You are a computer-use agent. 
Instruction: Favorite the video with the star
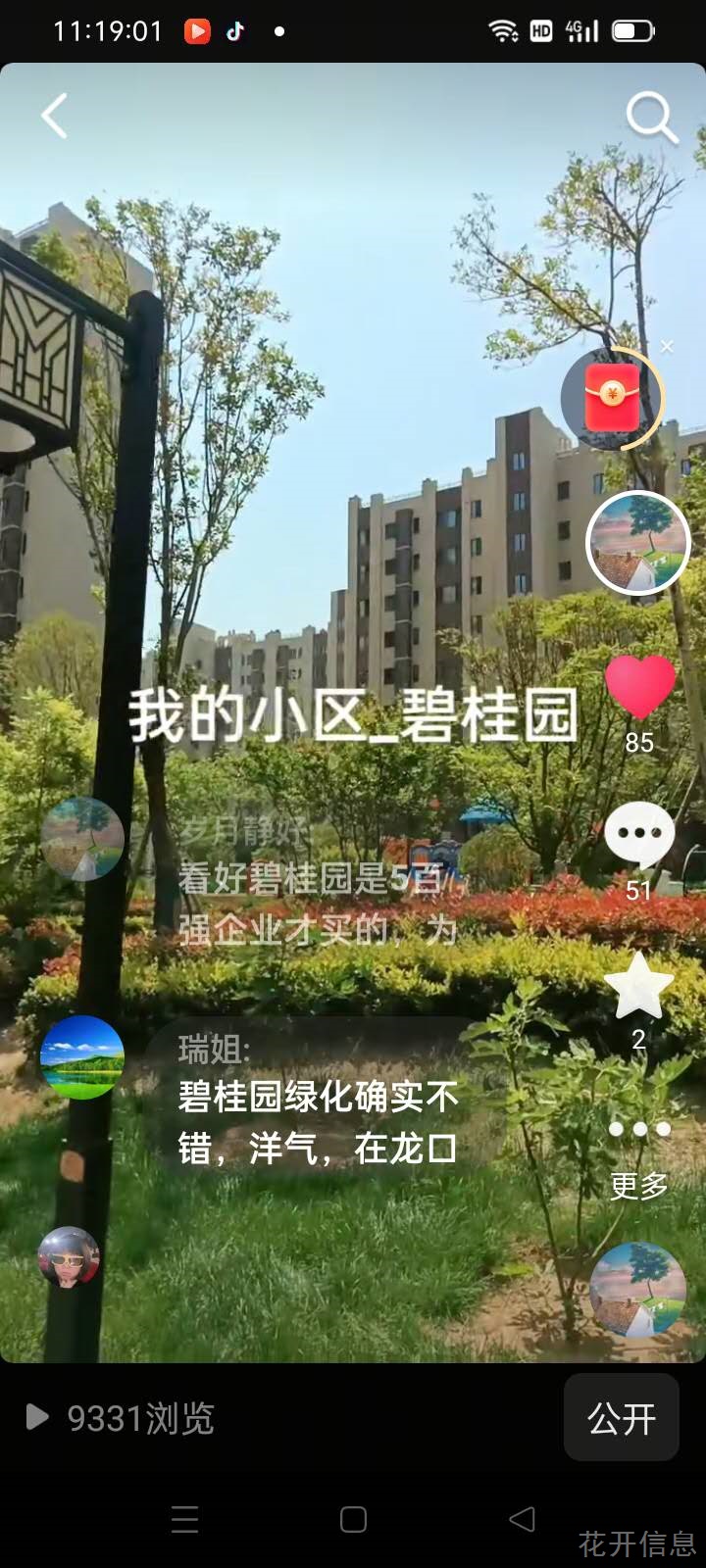639,986
